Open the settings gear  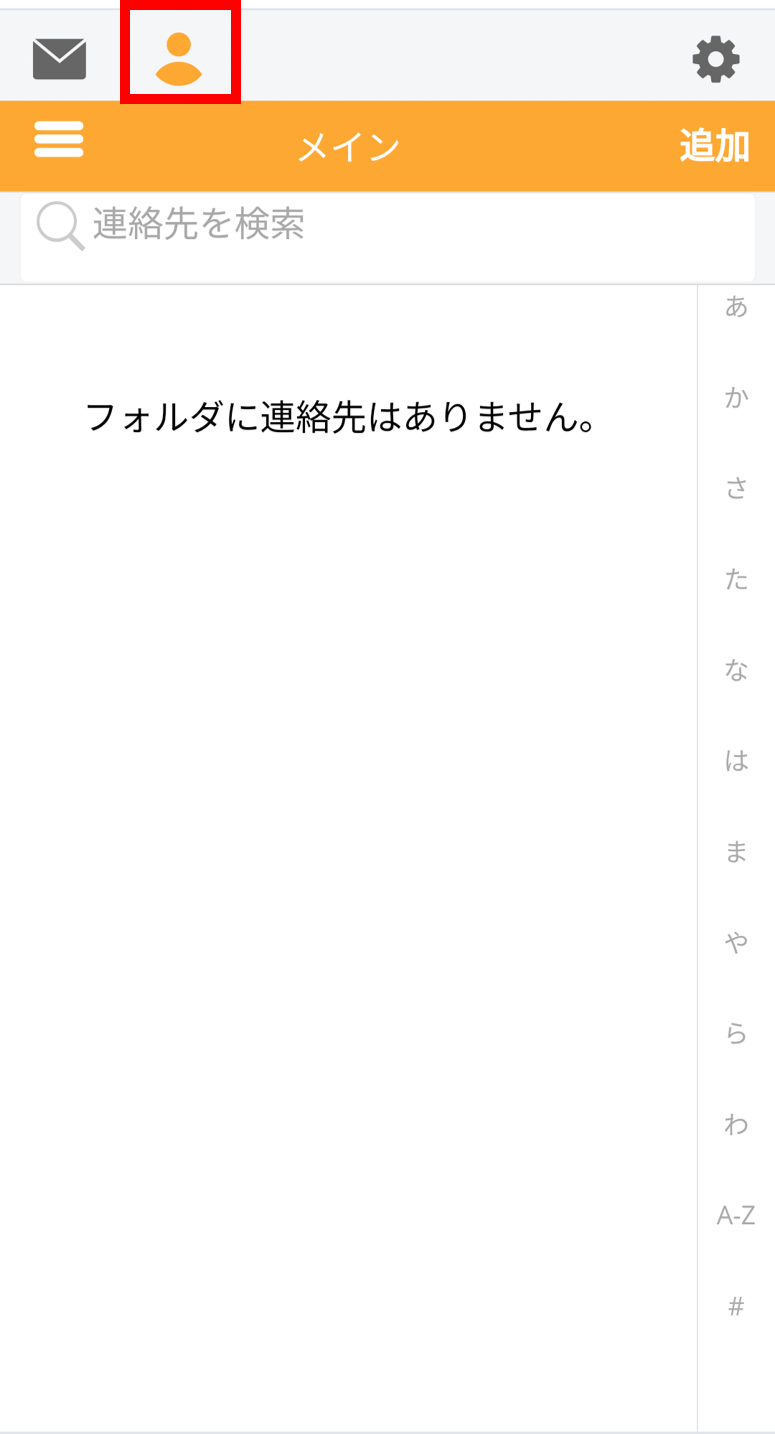coord(716,60)
